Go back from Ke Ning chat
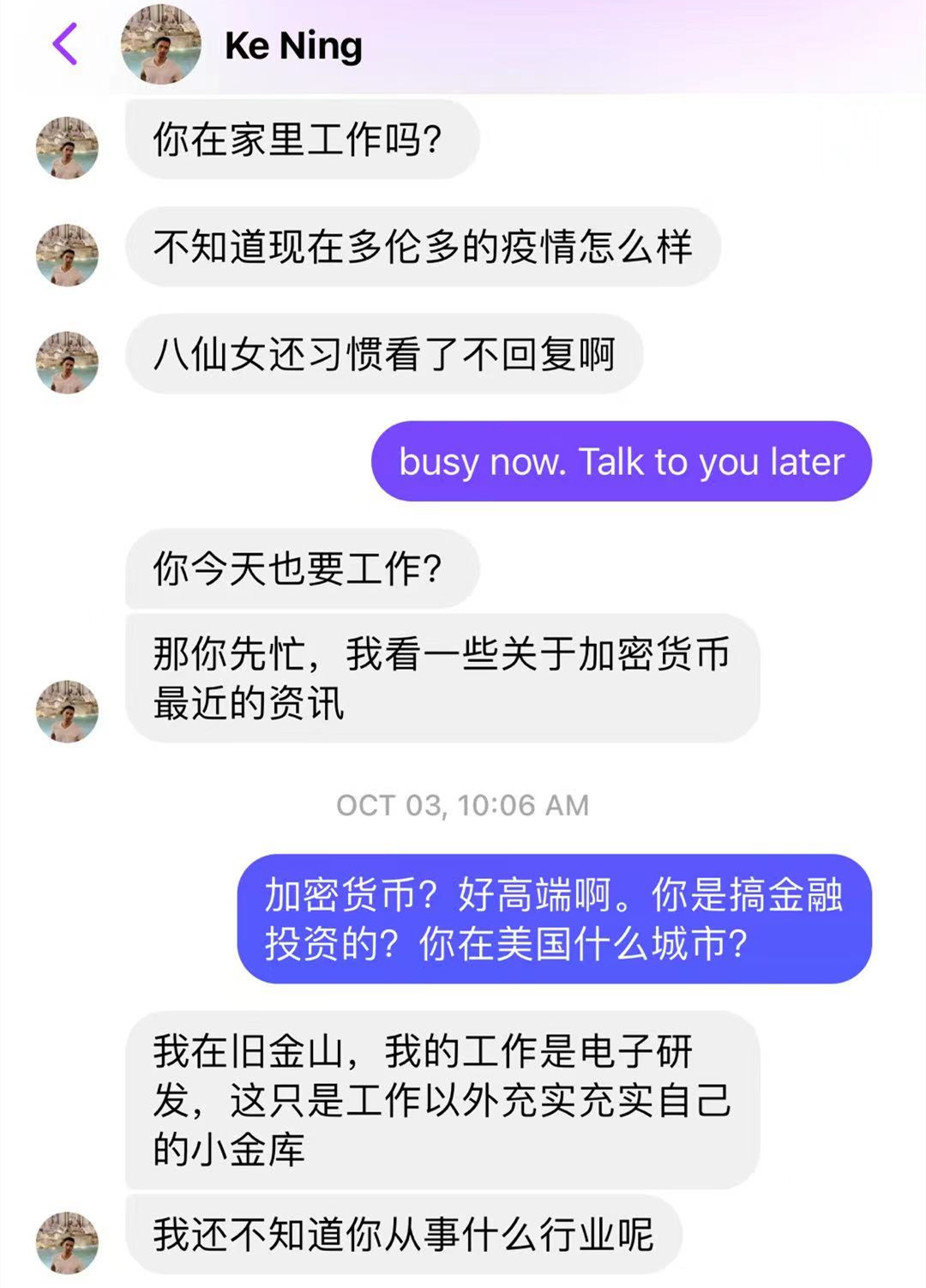Screen dimensions: 926x1288 click(x=65, y=45)
